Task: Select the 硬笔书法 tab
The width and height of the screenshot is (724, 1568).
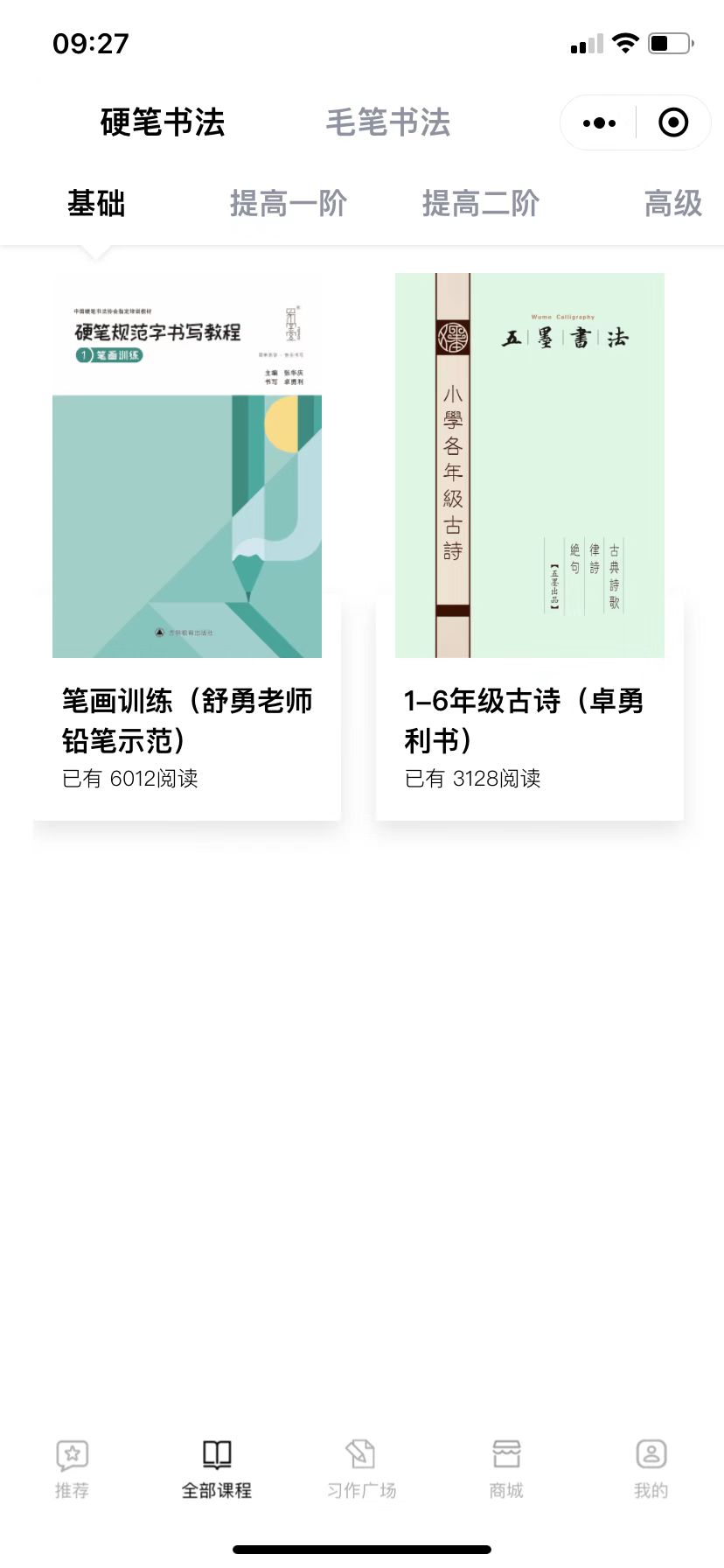Action: pos(163,122)
